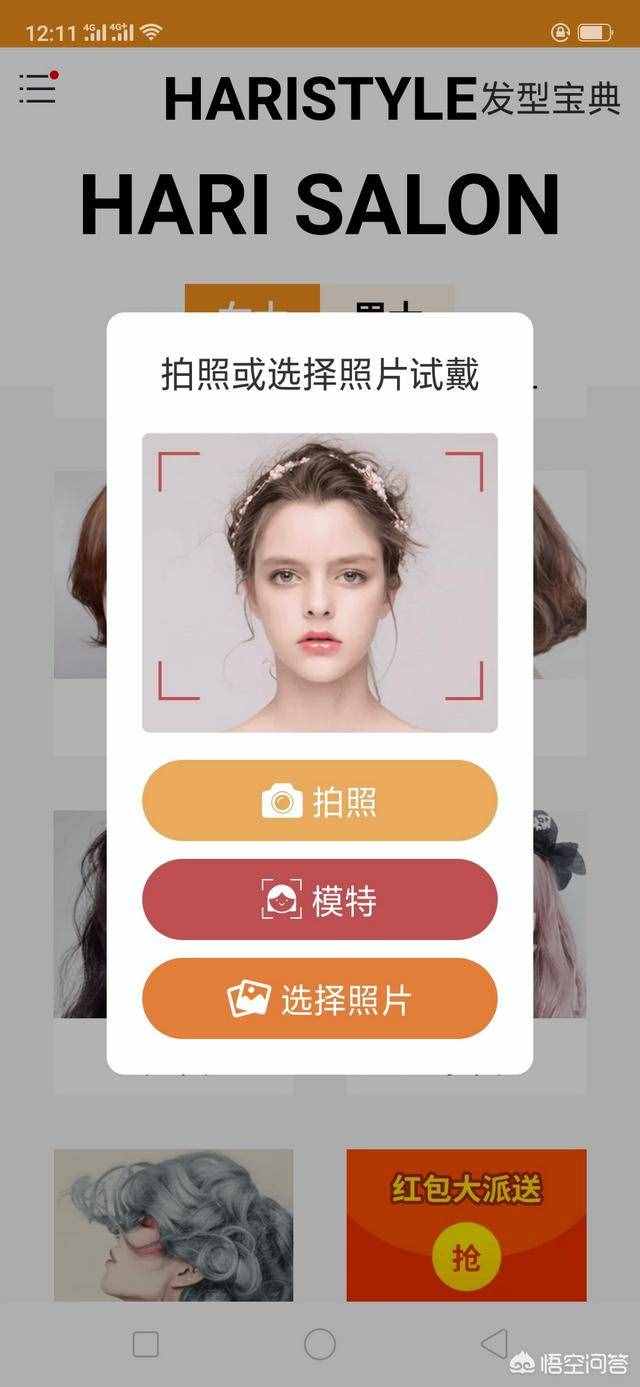
Task: Go back with the system back button
Action: [494, 1344]
